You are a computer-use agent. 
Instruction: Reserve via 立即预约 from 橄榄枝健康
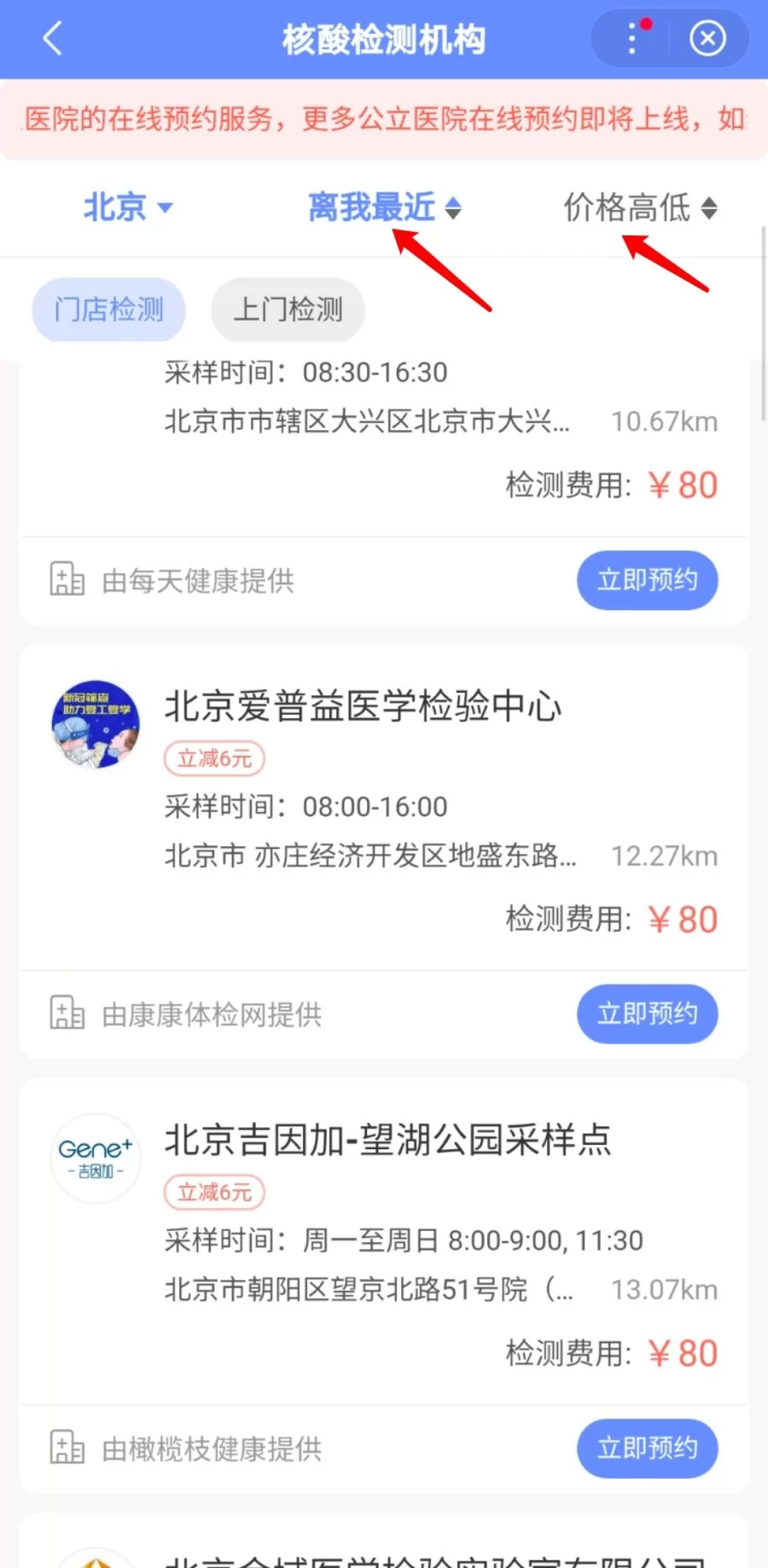tap(647, 1449)
